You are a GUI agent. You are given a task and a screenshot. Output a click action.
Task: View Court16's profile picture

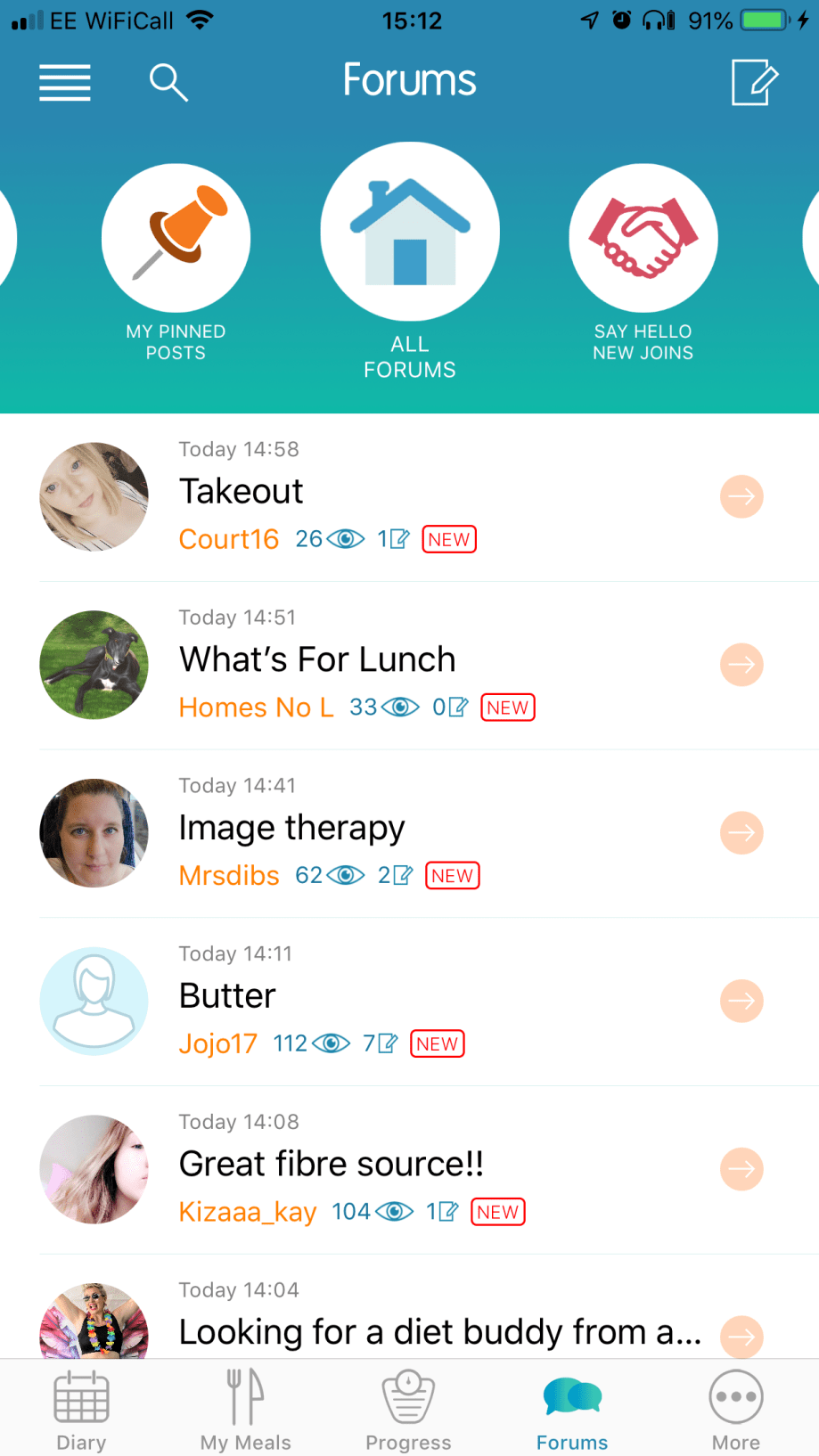pos(94,496)
